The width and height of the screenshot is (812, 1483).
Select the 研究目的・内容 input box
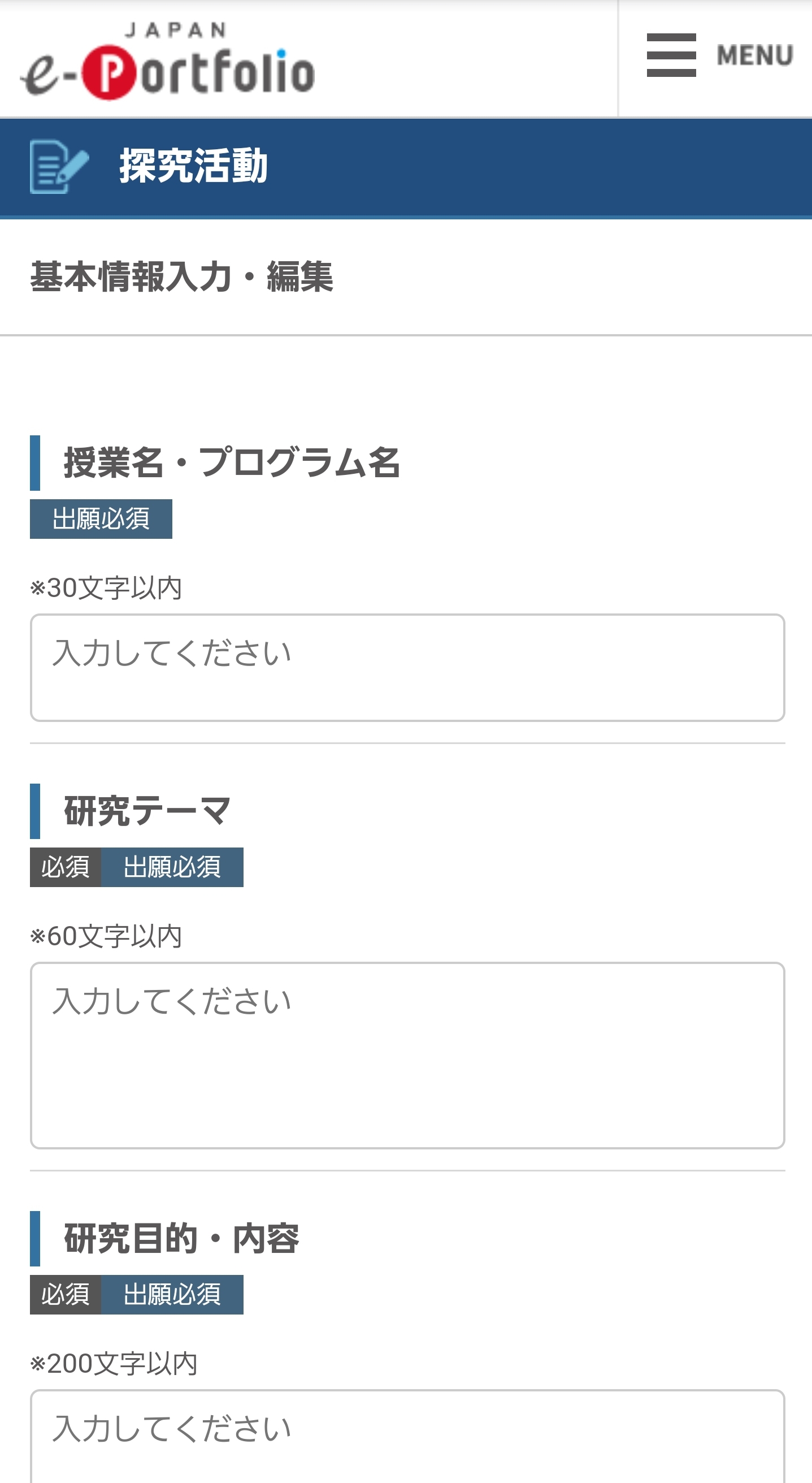(407, 1436)
